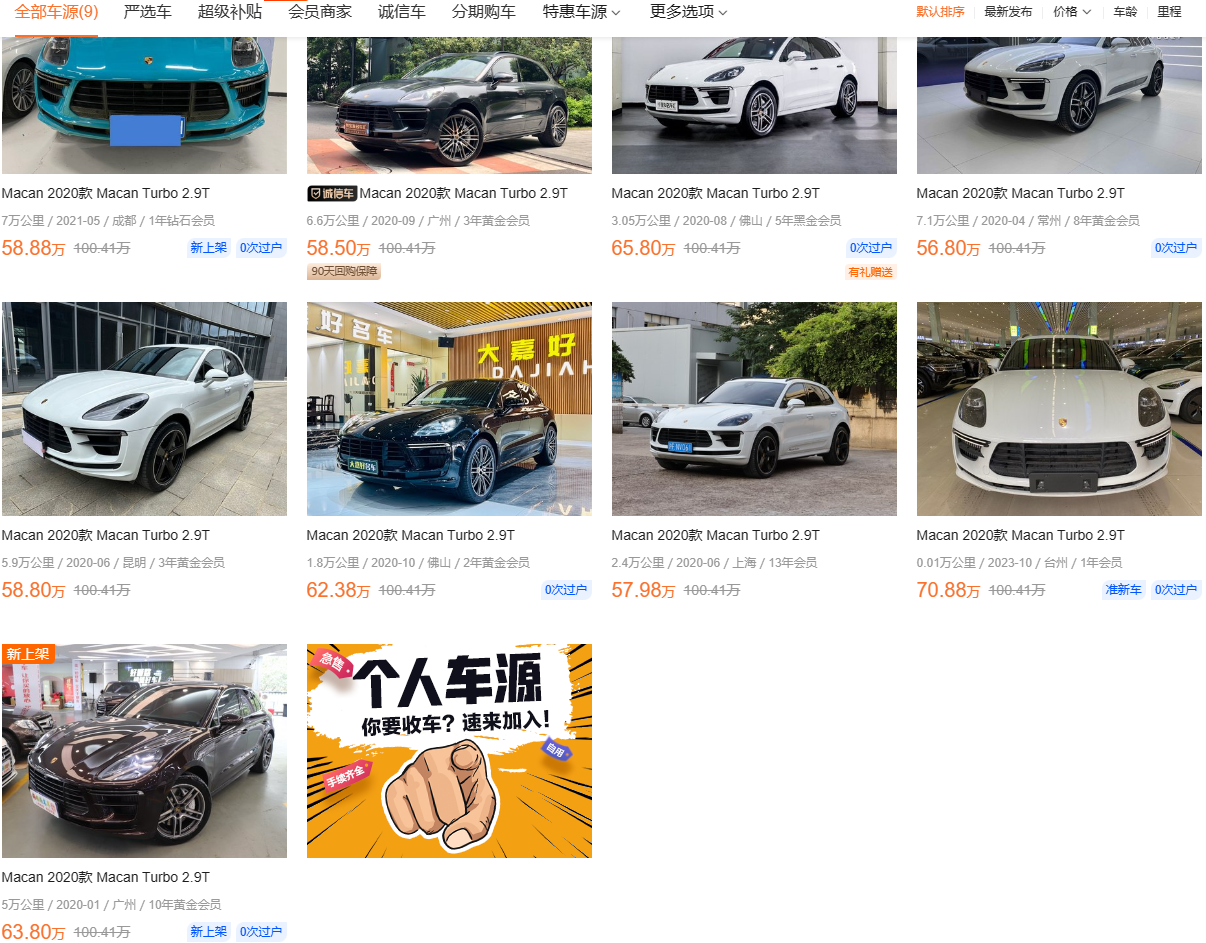This screenshot has height=943, width=1206.
Task: Expand the 更多选项 dropdown
Action: pyautogui.click(x=688, y=12)
